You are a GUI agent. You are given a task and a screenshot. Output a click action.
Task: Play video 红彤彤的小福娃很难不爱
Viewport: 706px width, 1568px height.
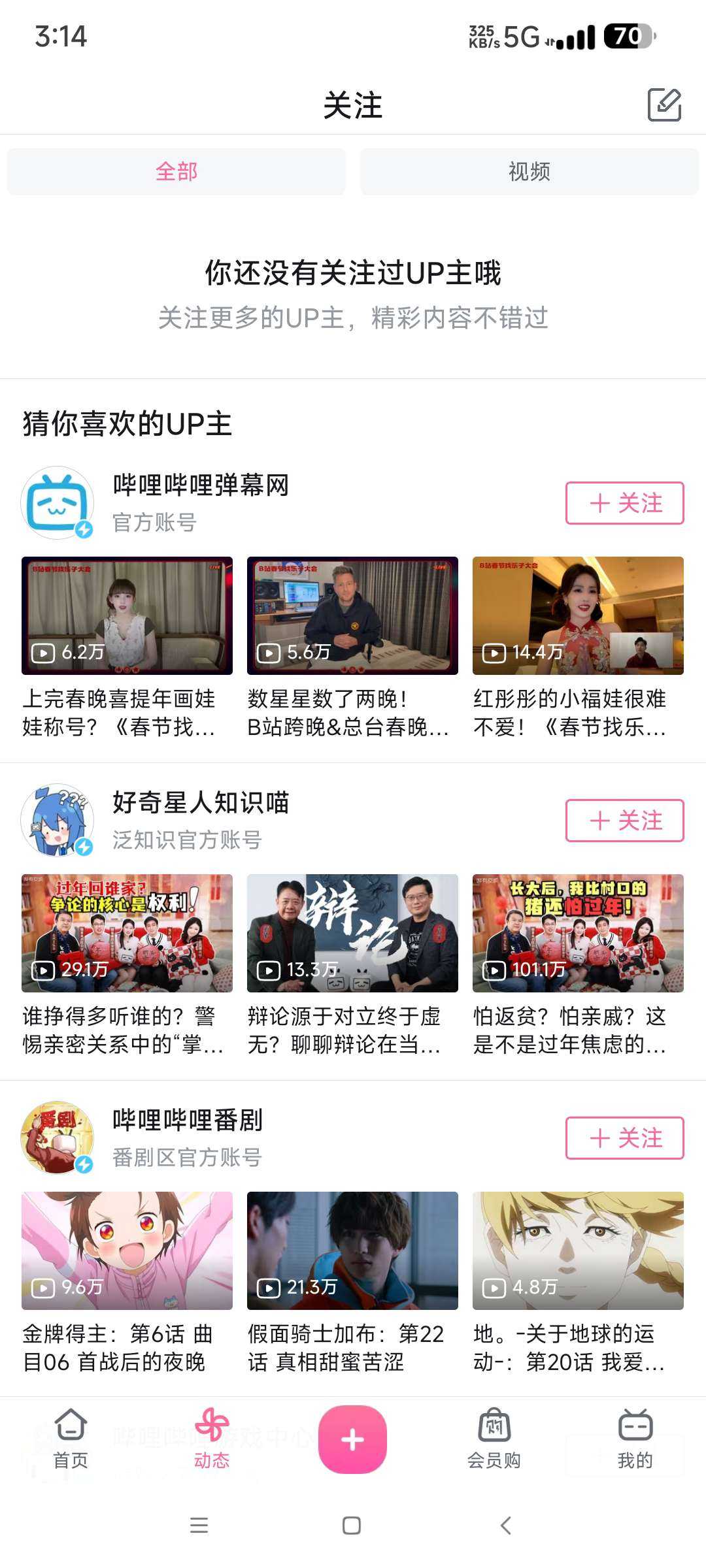578,615
